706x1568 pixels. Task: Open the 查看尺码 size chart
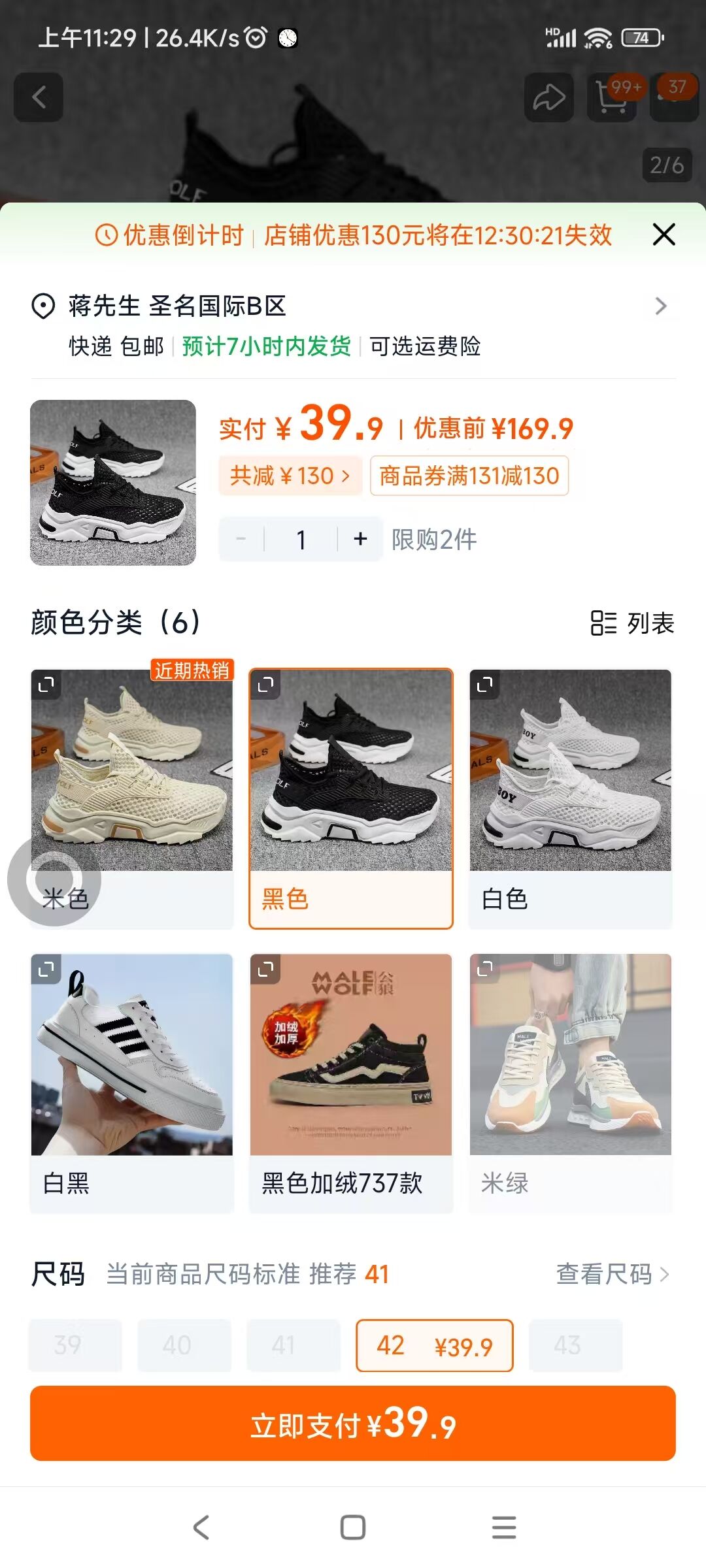click(612, 1273)
